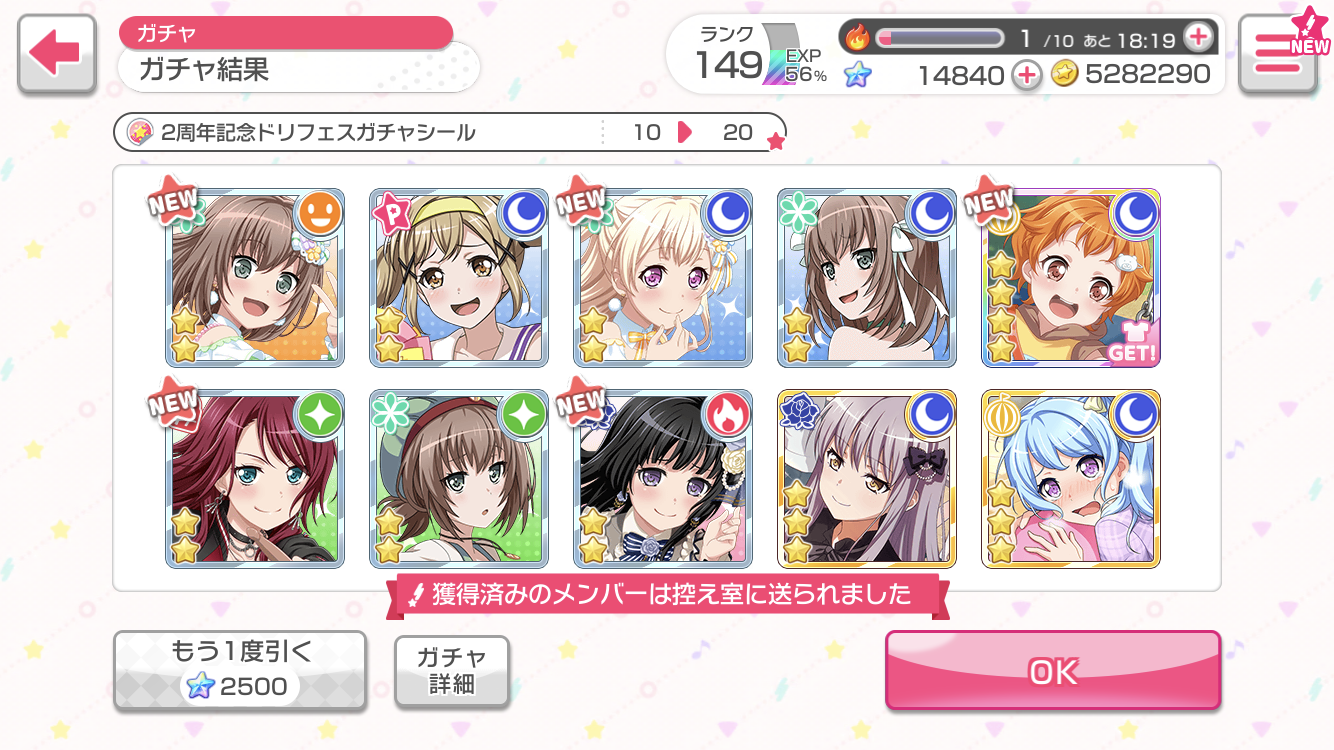Open gacha details (ガチャ詳細)
Viewport: 1334px width, 750px height.
coord(452,671)
